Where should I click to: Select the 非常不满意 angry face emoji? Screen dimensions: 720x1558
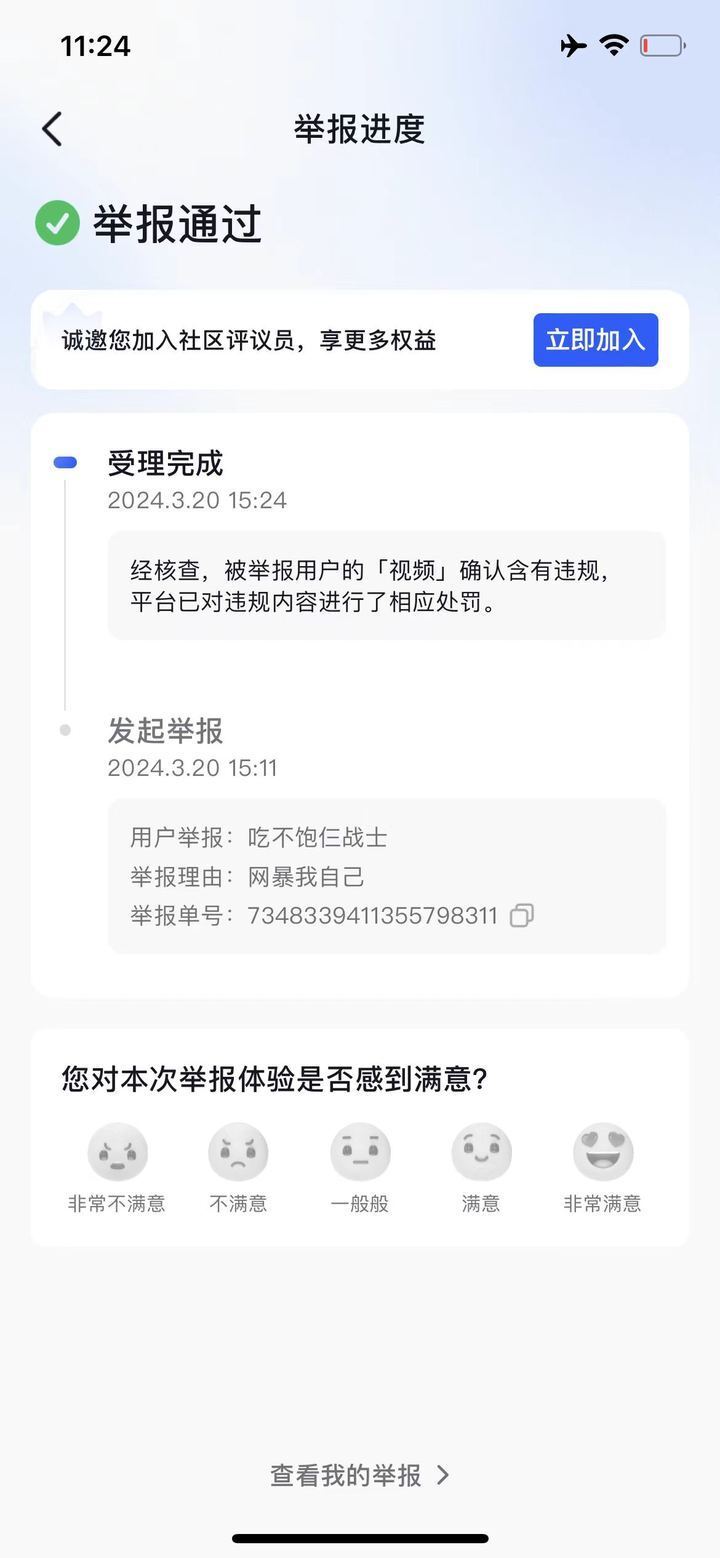[x=117, y=1151]
